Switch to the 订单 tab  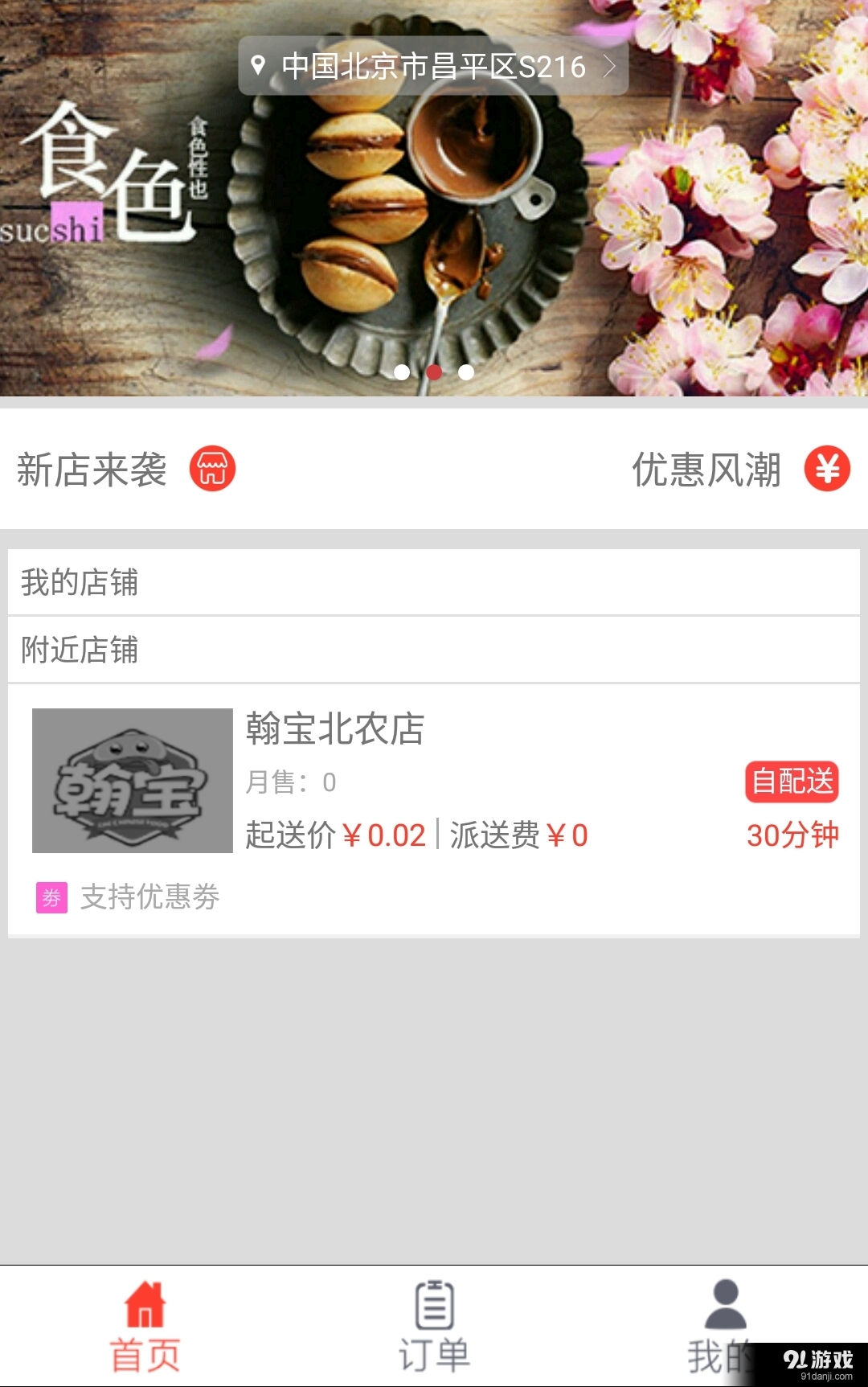coord(434,1335)
